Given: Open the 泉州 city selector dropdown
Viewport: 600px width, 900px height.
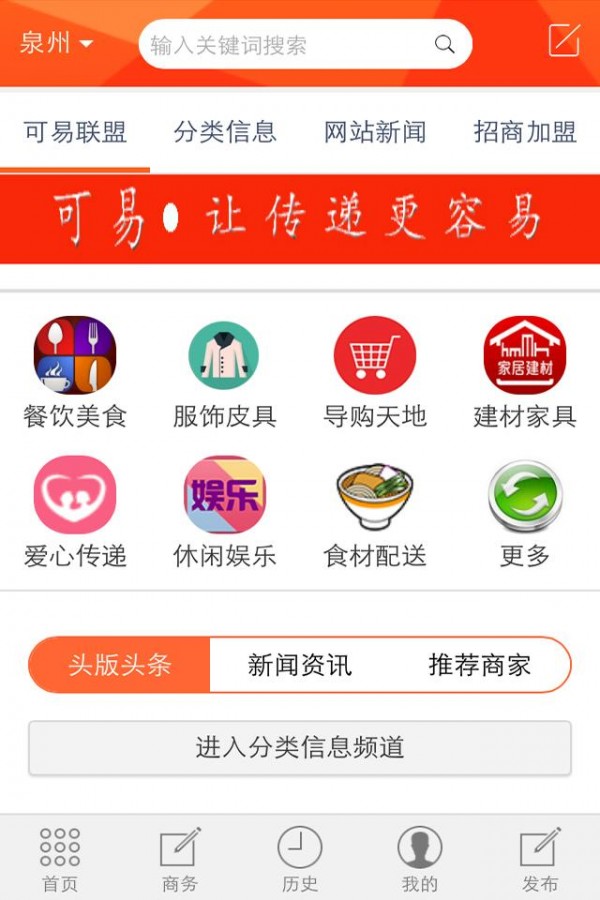Looking at the screenshot, I should click(x=56, y=43).
